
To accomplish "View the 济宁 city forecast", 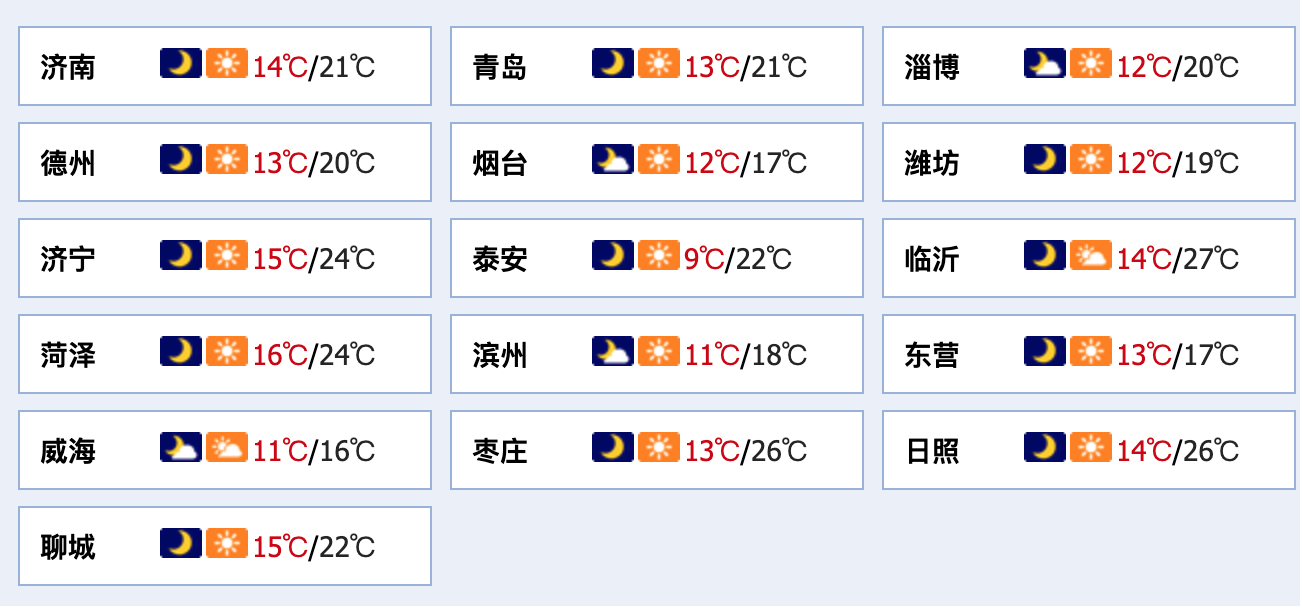I will (x=225, y=258).
